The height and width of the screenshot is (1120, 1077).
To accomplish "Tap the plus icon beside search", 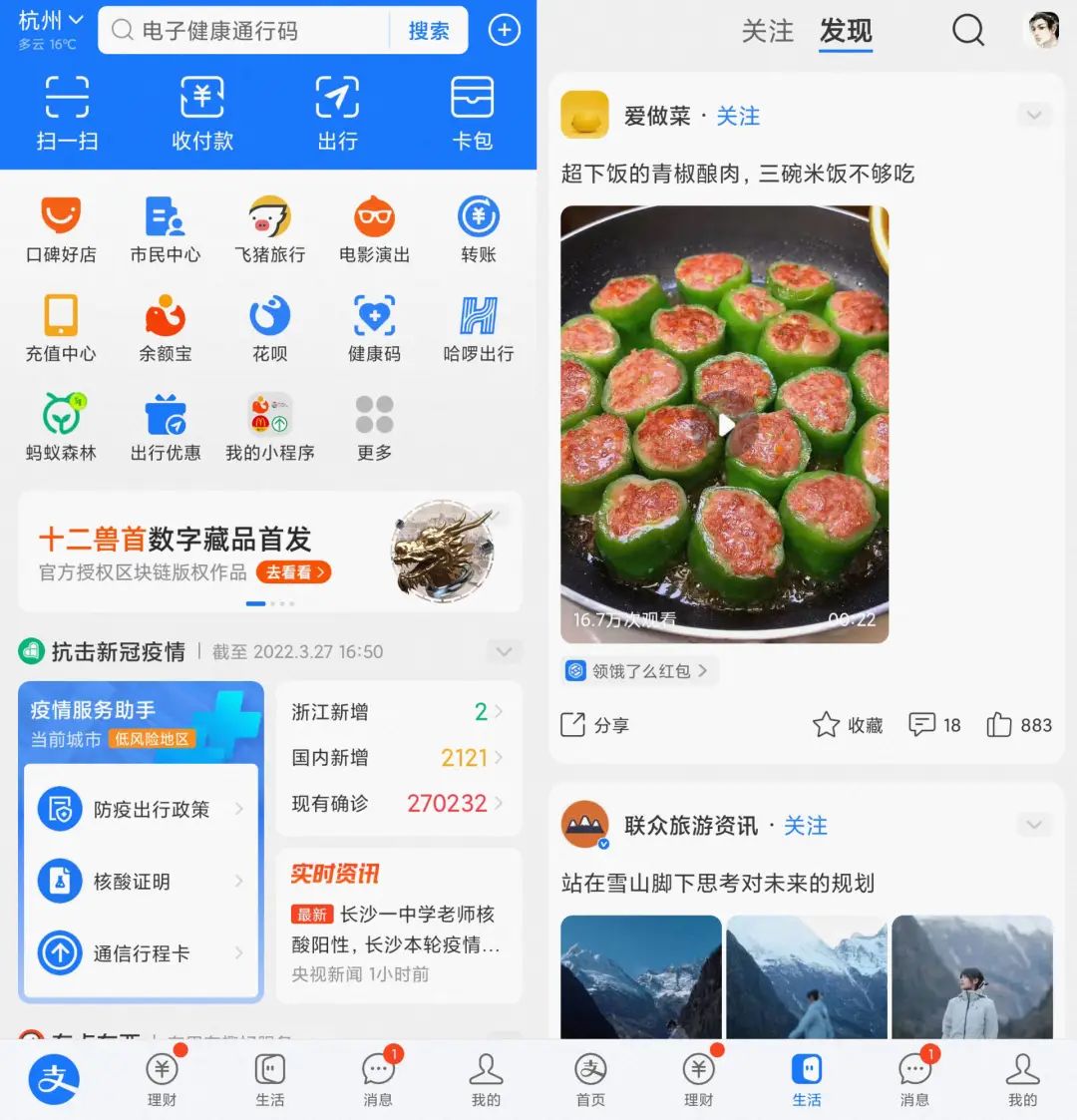I will click(x=505, y=31).
